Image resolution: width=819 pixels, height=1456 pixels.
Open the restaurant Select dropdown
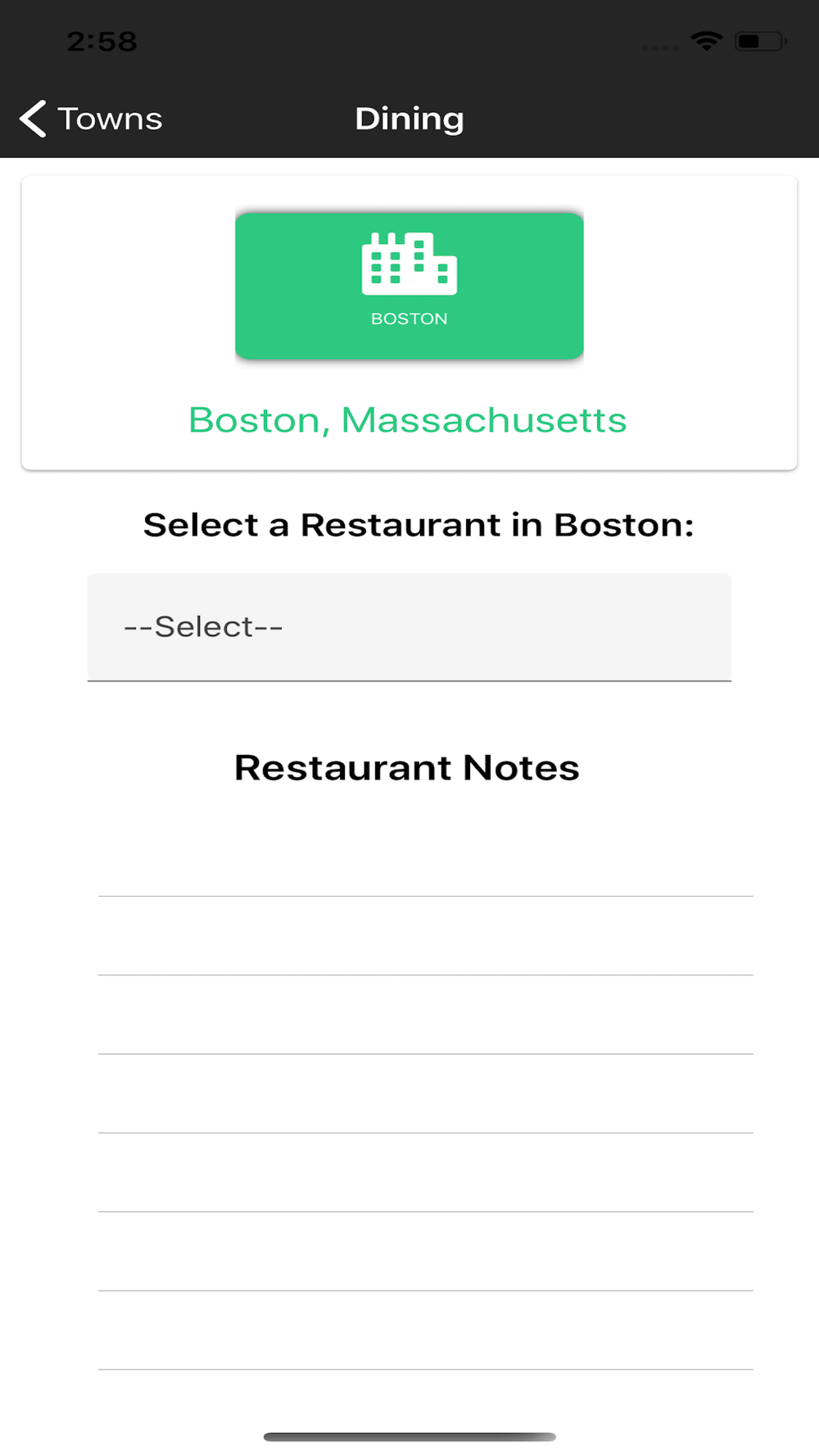tap(409, 627)
